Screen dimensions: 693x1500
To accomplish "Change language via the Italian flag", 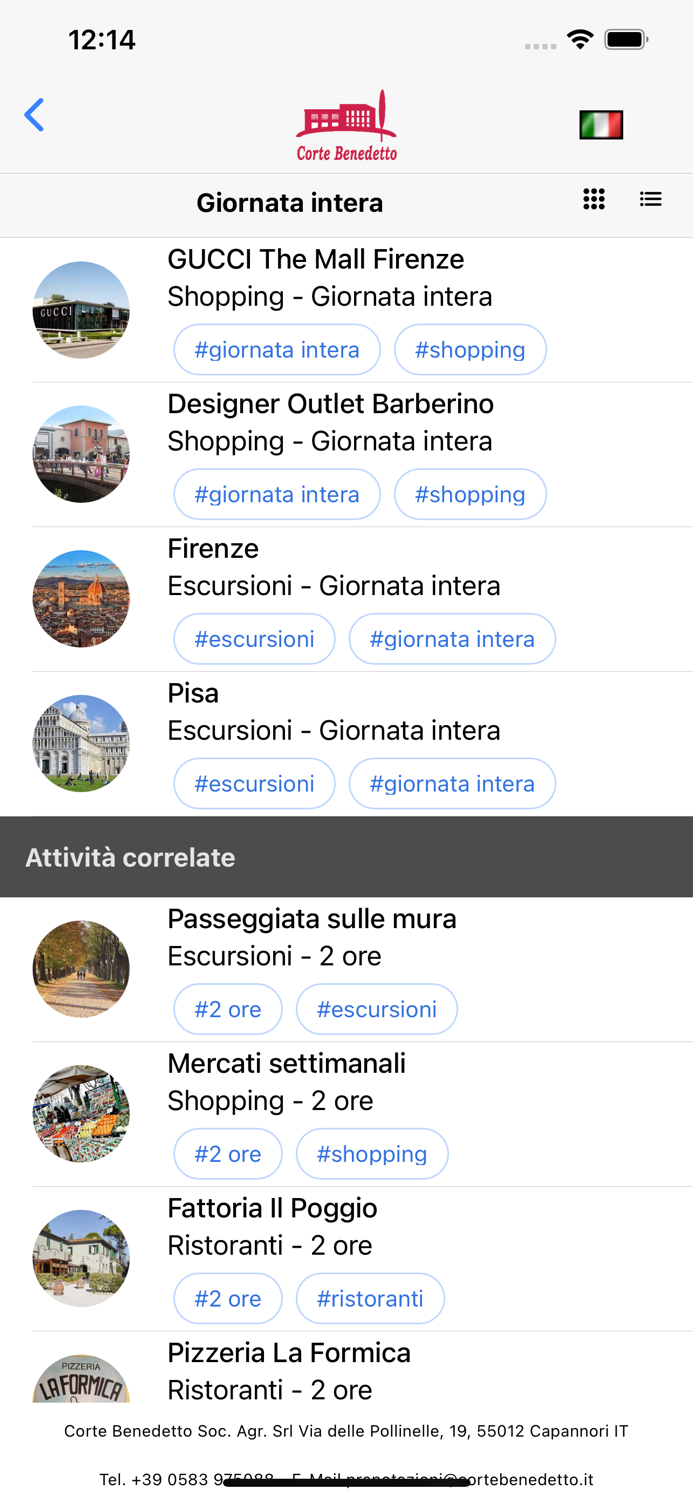I will [x=601, y=125].
